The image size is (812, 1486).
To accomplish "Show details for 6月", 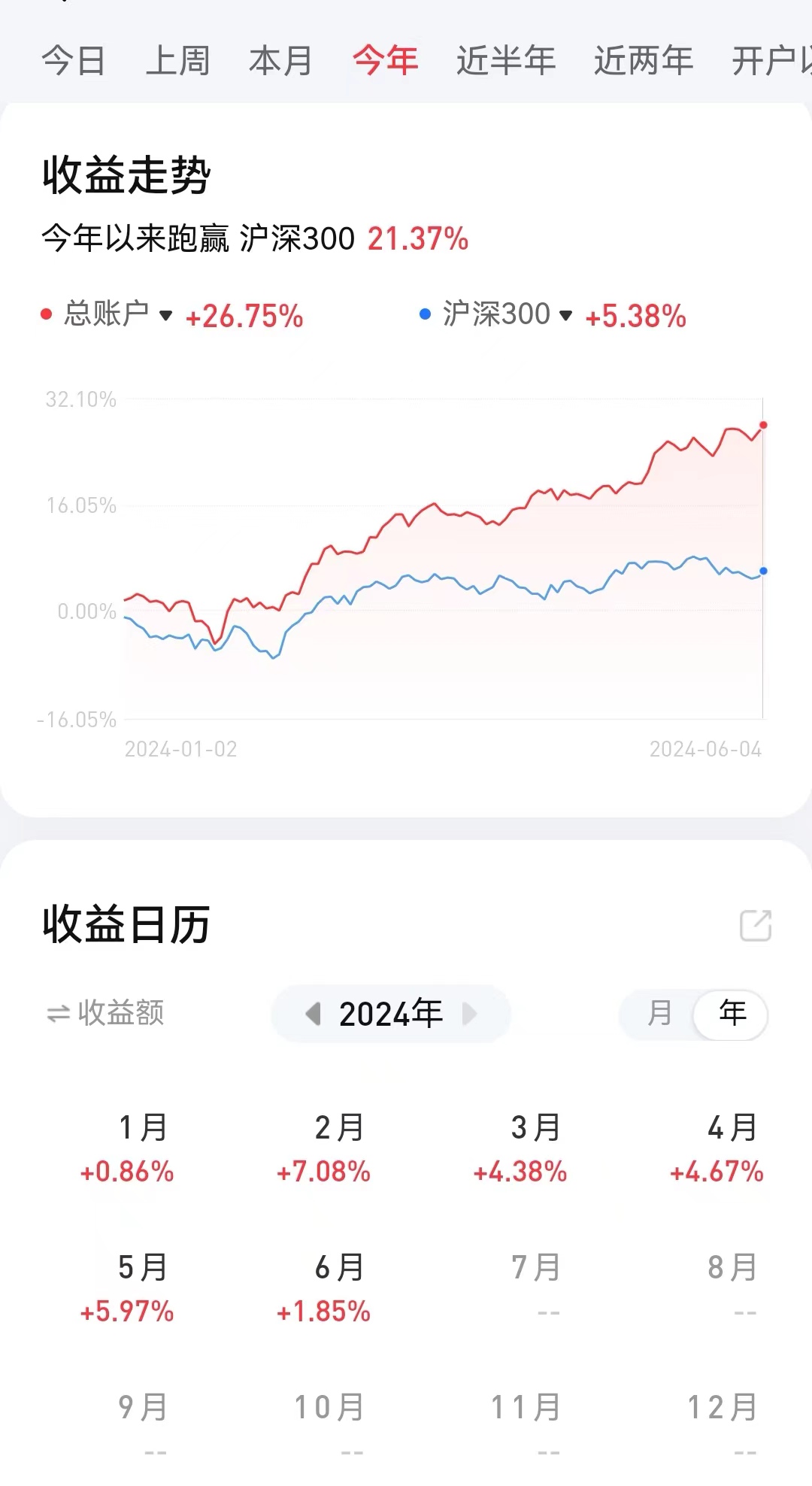I will [x=324, y=1289].
